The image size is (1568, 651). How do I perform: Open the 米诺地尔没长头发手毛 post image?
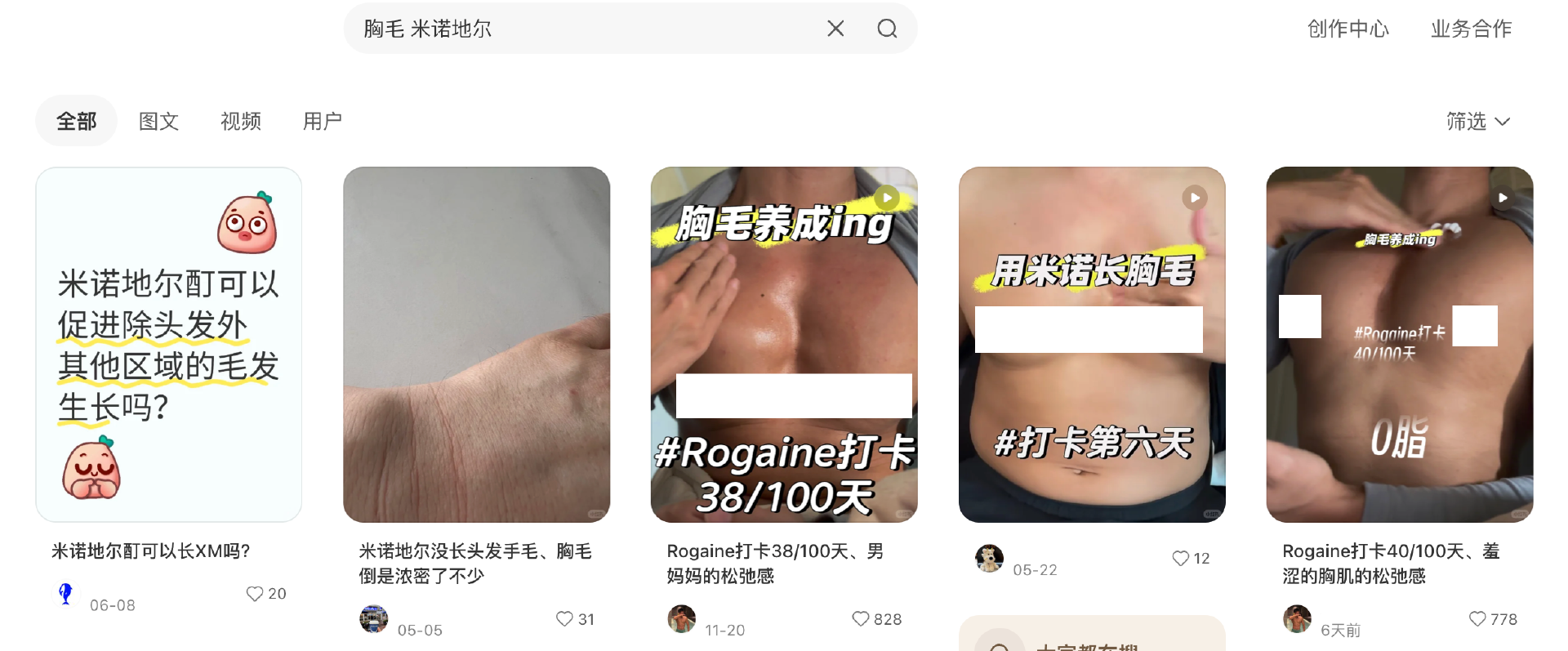click(x=476, y=345)
